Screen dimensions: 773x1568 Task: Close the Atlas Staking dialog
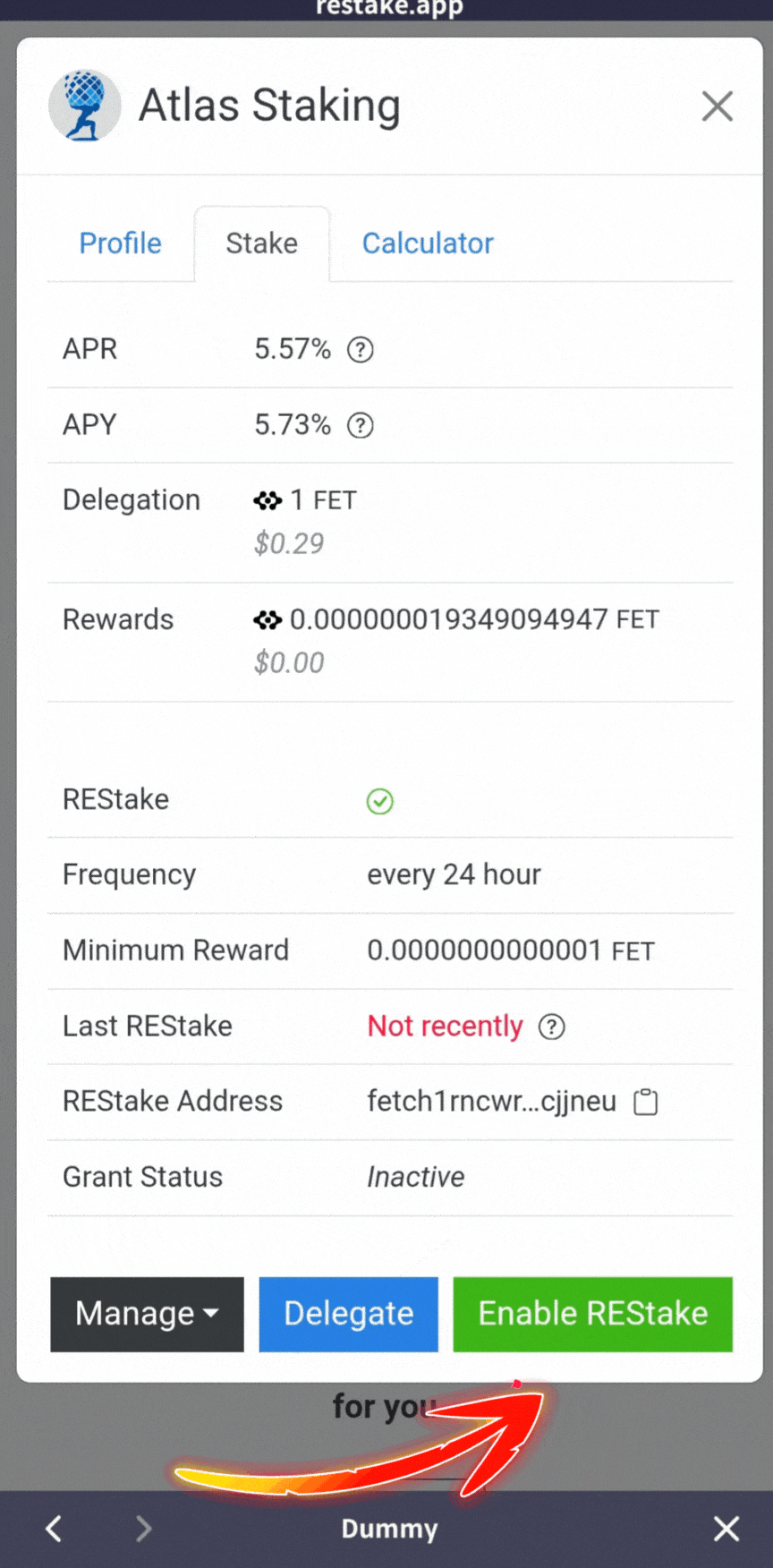point(717,106)
